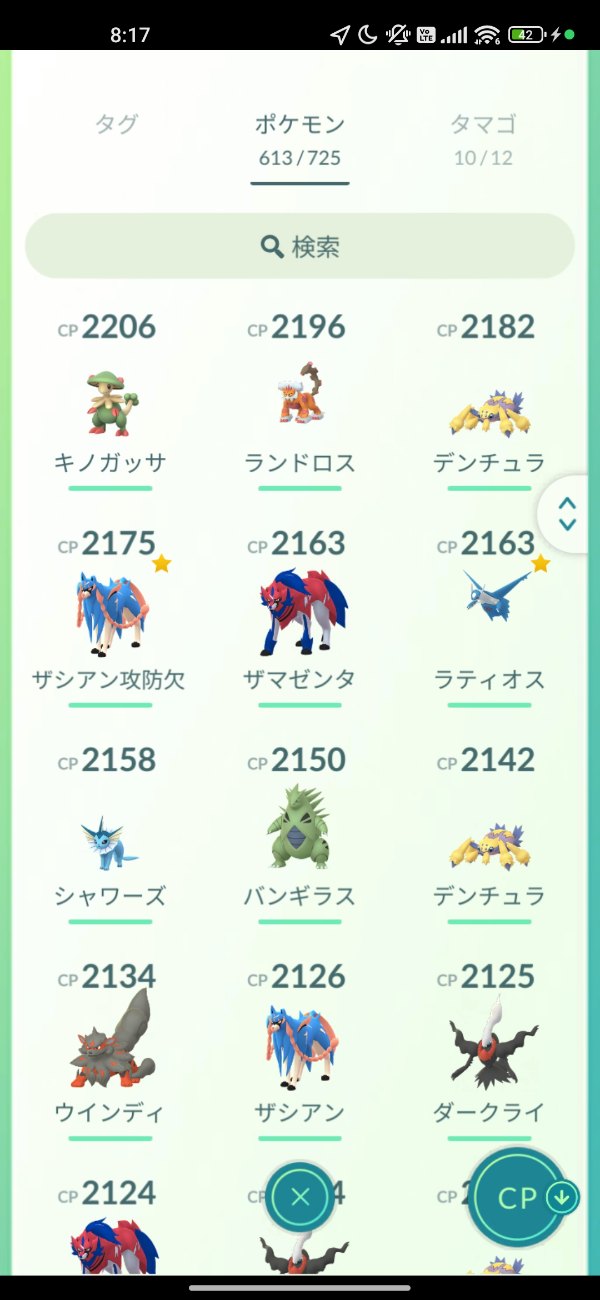
Task: Tap the fast-scroll arrows handle
Action: click(x=567, y=514)
